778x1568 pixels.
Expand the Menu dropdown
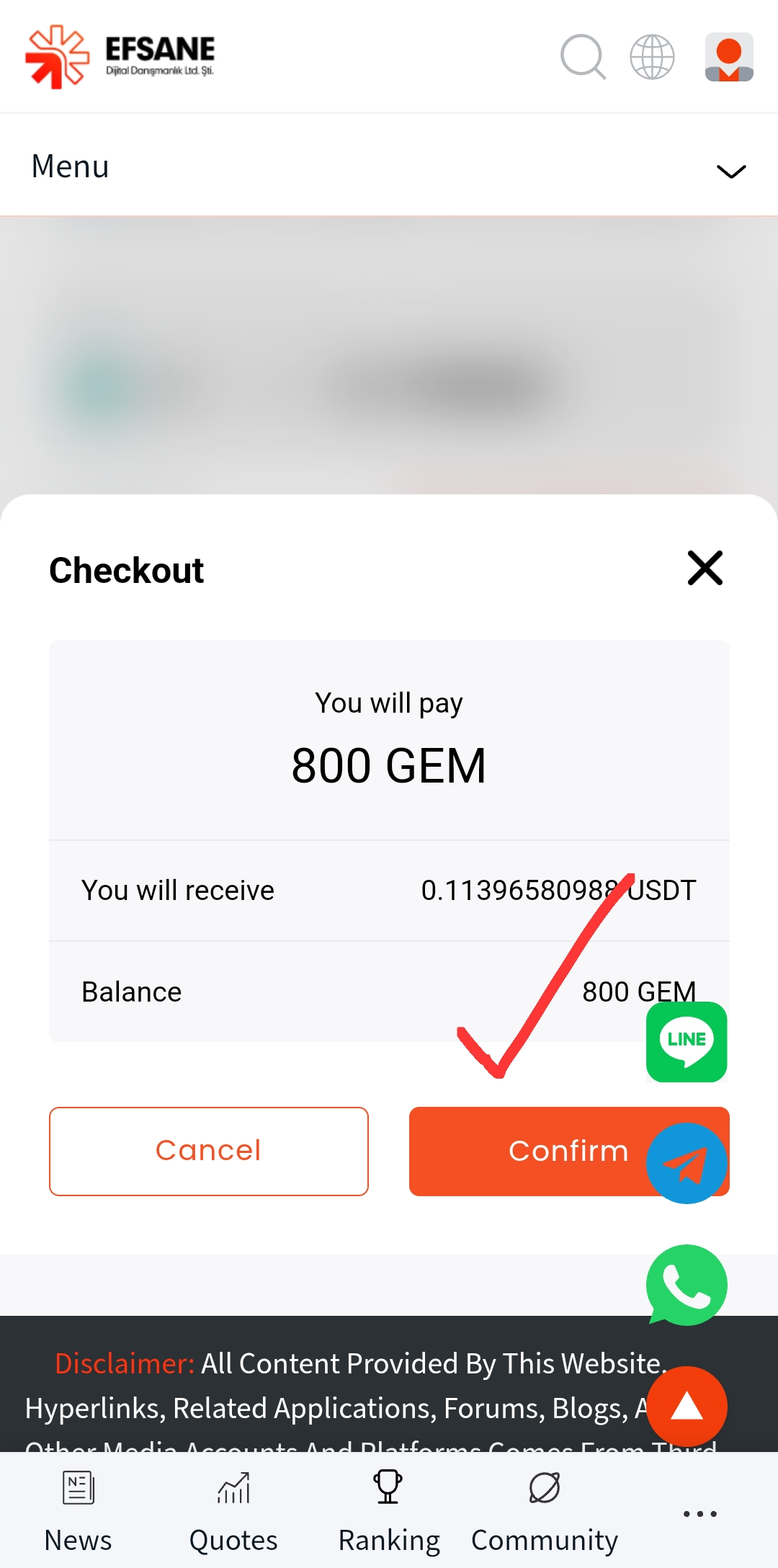(x=730, y=169)
